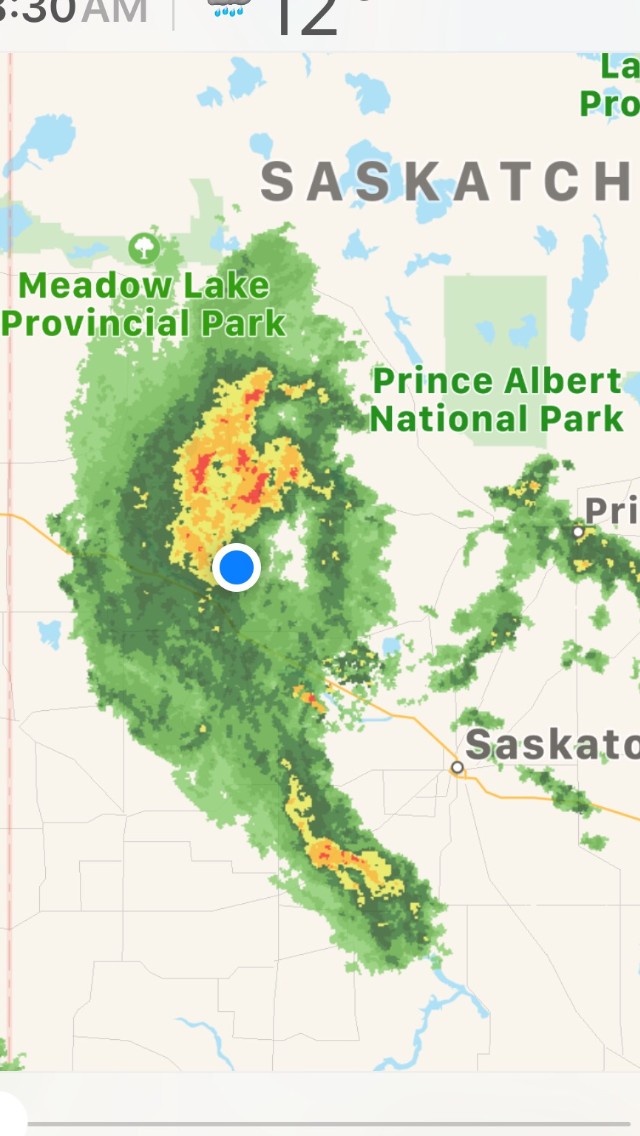Open the Prince Albert National Park map label
The image size is (640, 1136).
(x=497, y=399)
